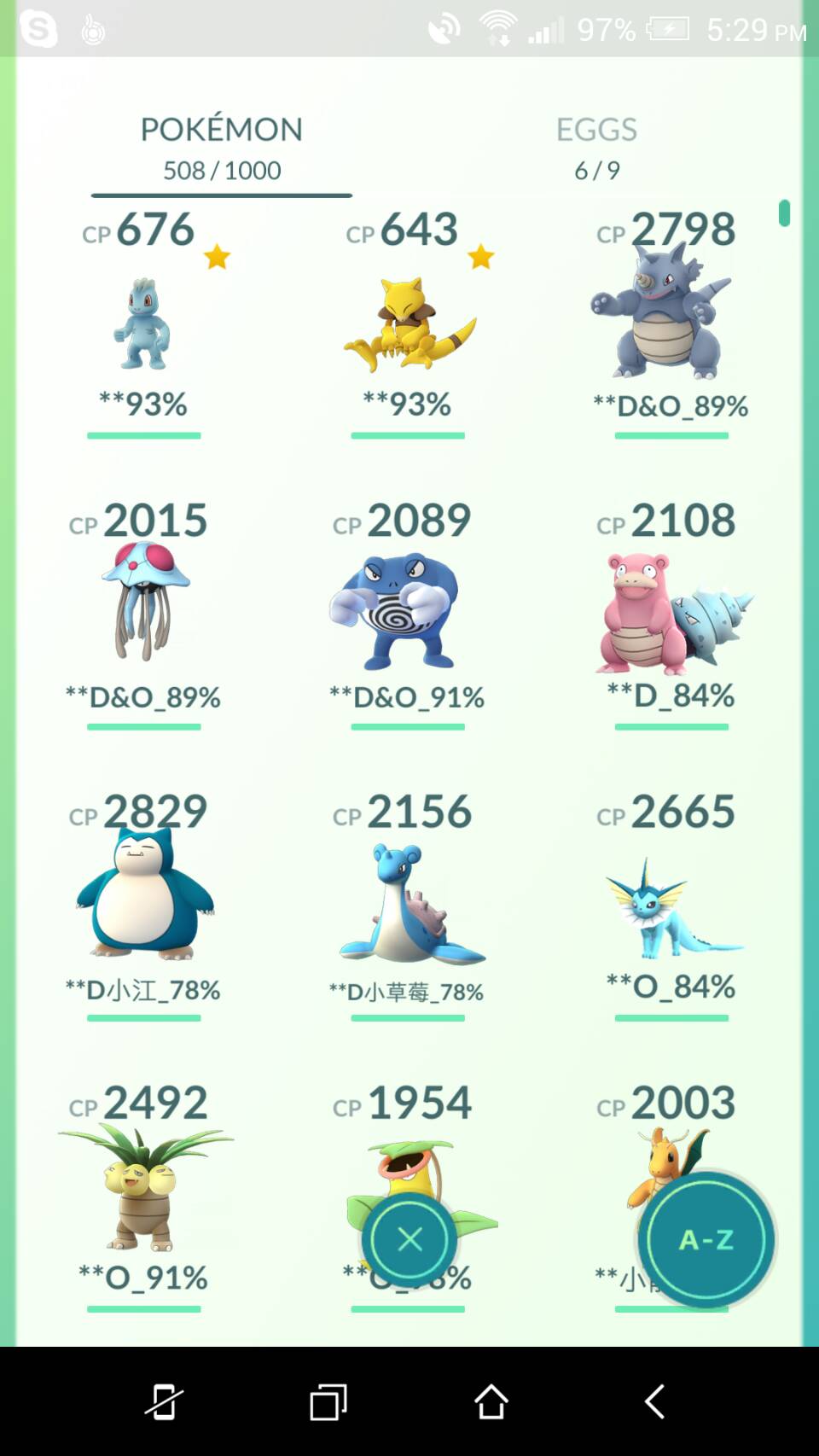Tap the system home button
The width and height of the screenshot is (819, 1456).
491,1401
